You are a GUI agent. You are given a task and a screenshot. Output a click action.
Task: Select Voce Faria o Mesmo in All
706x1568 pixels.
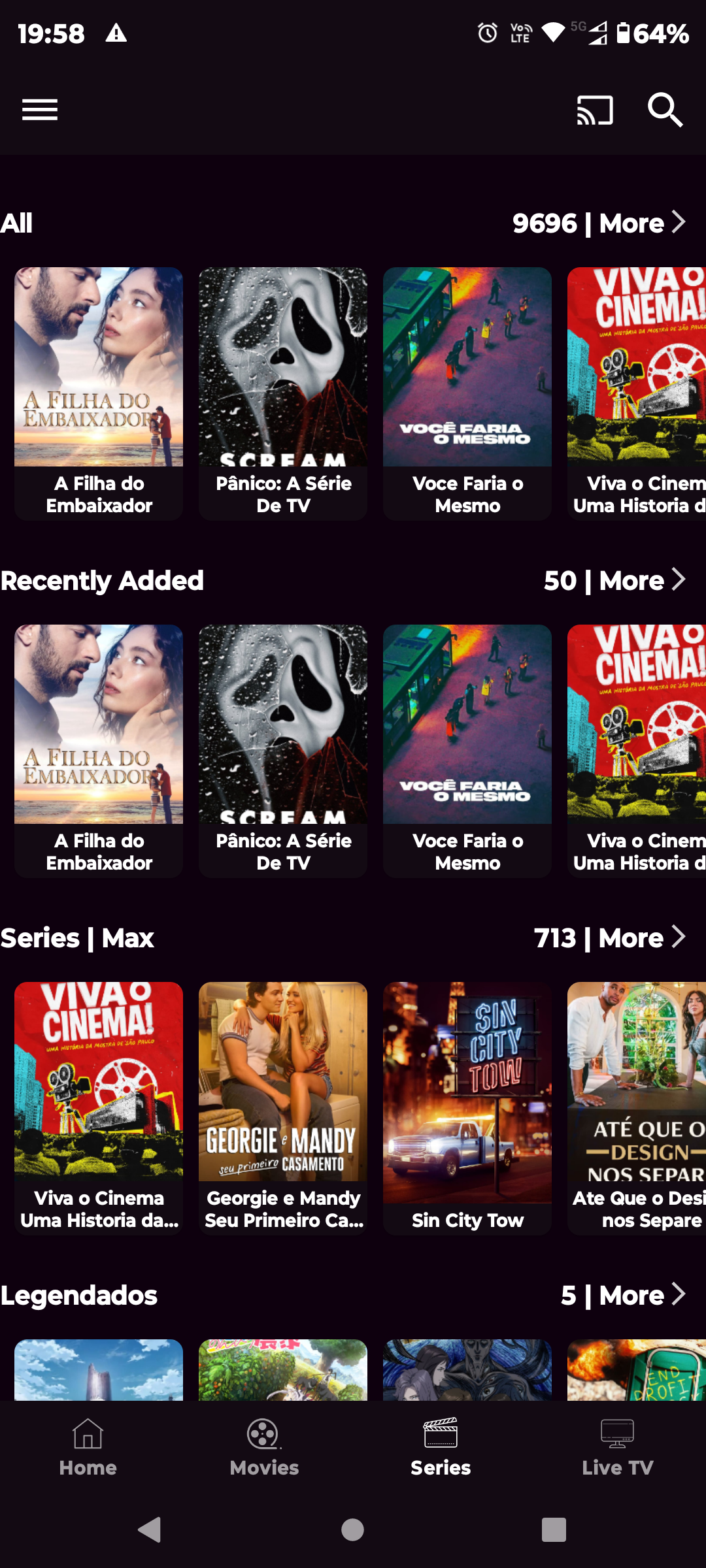click(467, 393)
